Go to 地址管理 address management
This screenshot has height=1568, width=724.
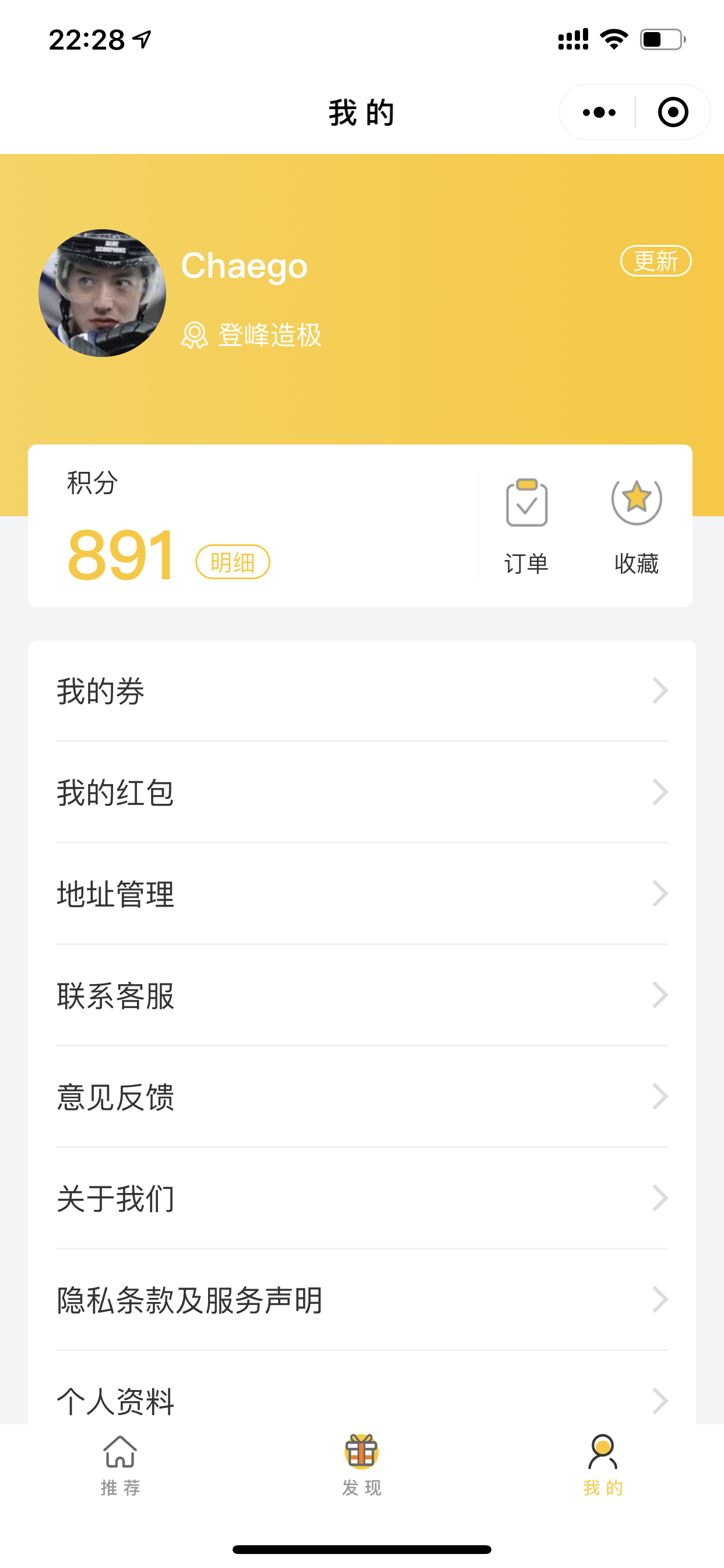coord(362,894)
